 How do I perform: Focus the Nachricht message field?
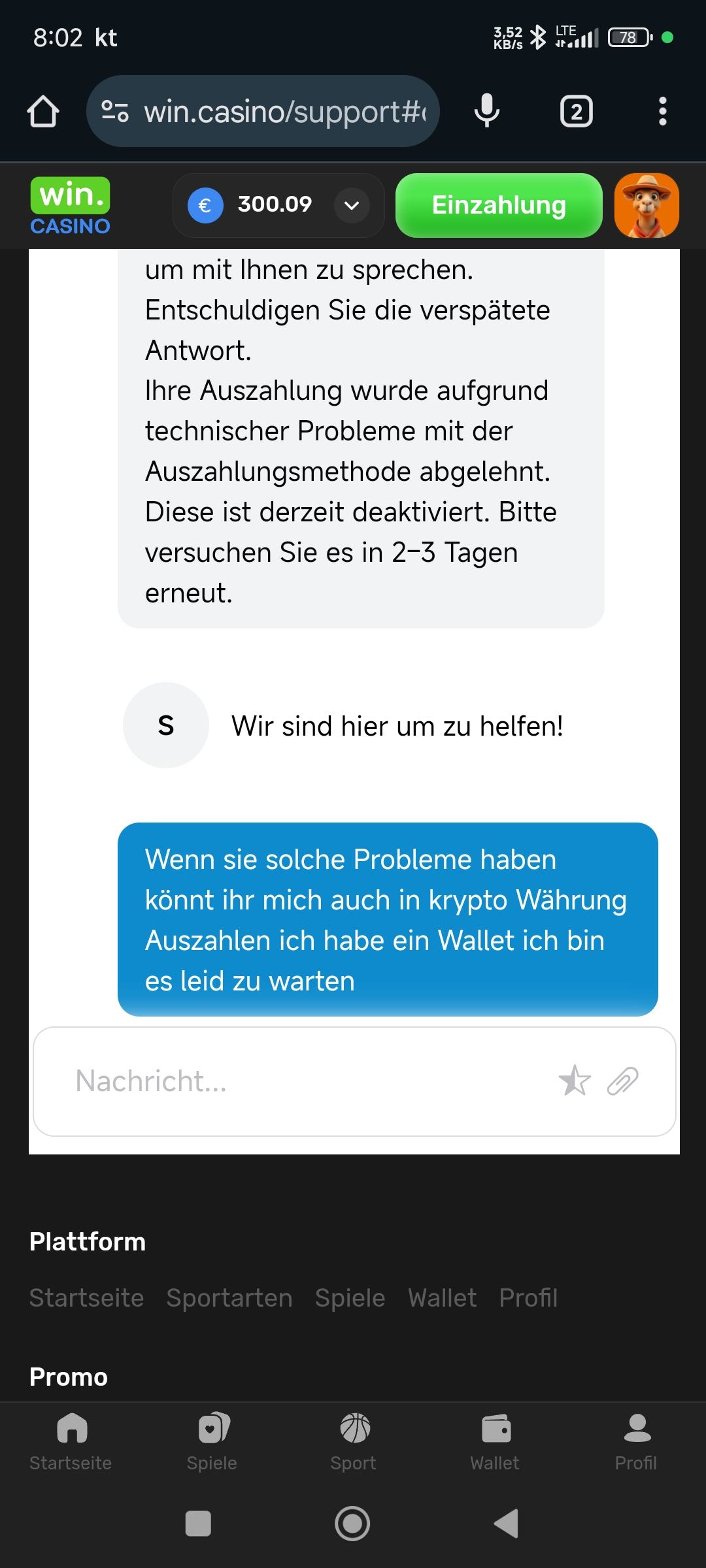click(307, 1081)
